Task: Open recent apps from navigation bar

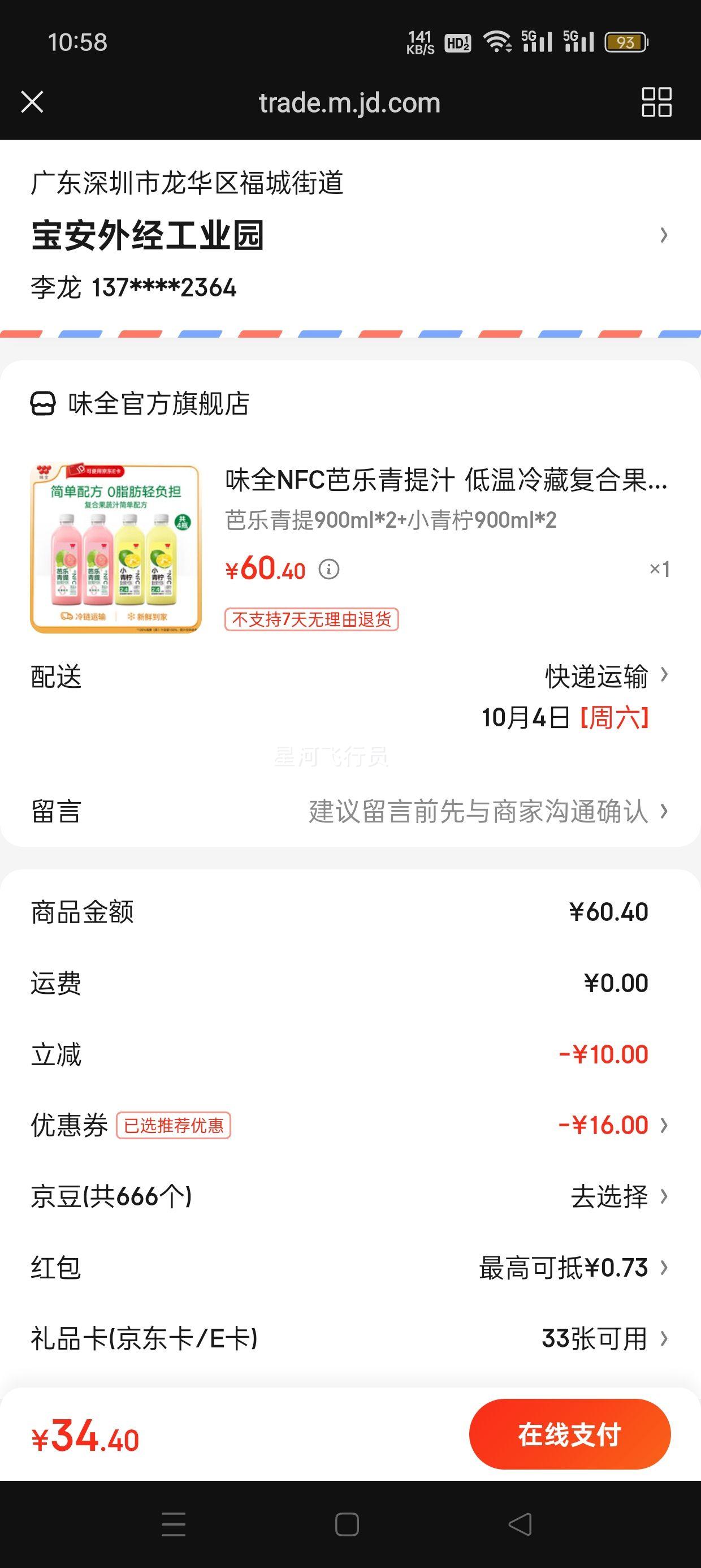Action: click(174, 1524)
